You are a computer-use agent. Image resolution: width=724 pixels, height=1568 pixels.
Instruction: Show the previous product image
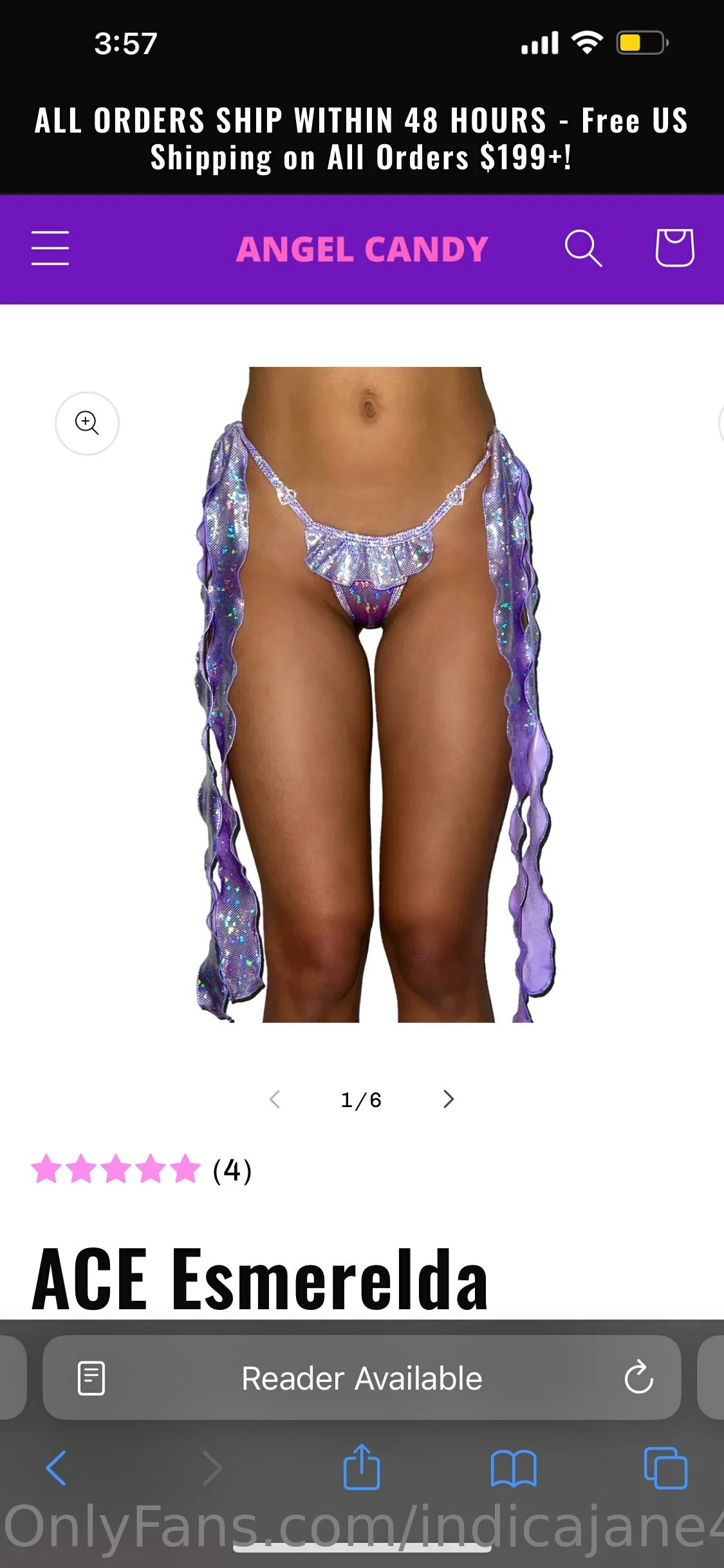[275, 1099]
